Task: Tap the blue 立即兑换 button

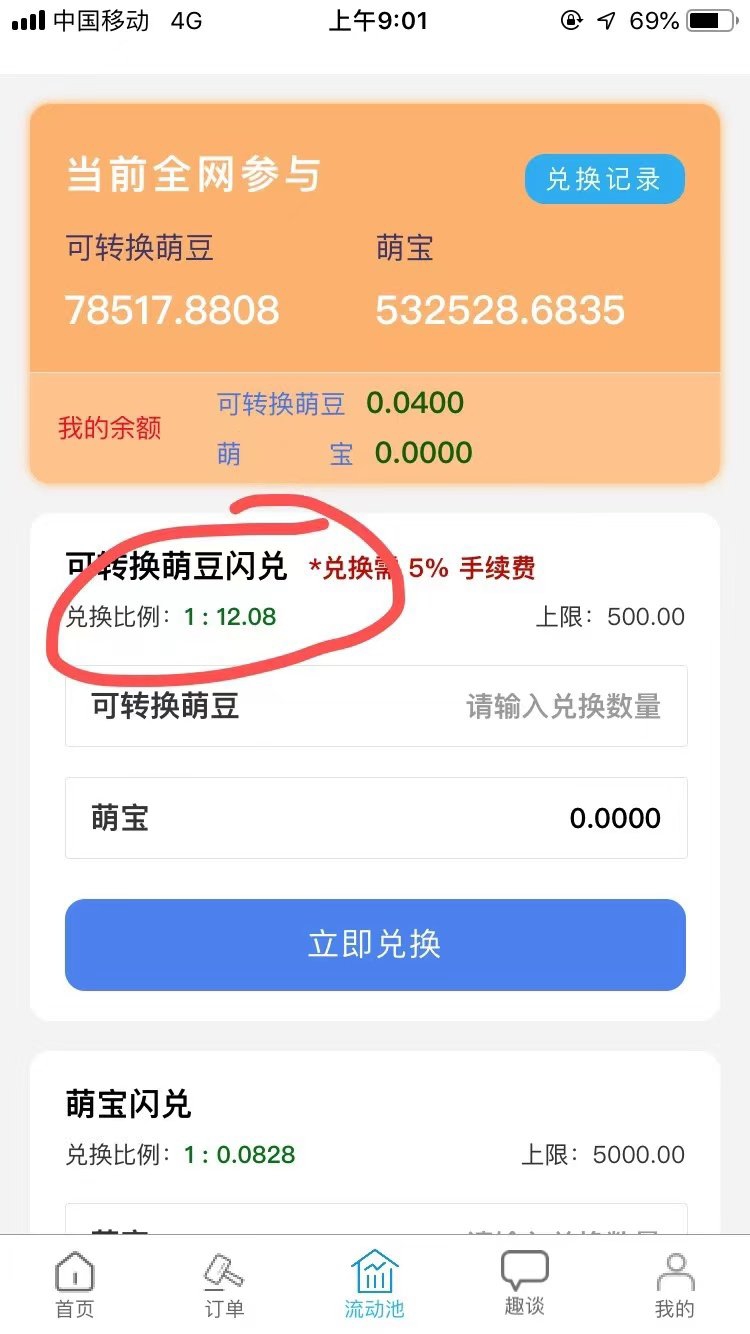Action: coord(375,945)
